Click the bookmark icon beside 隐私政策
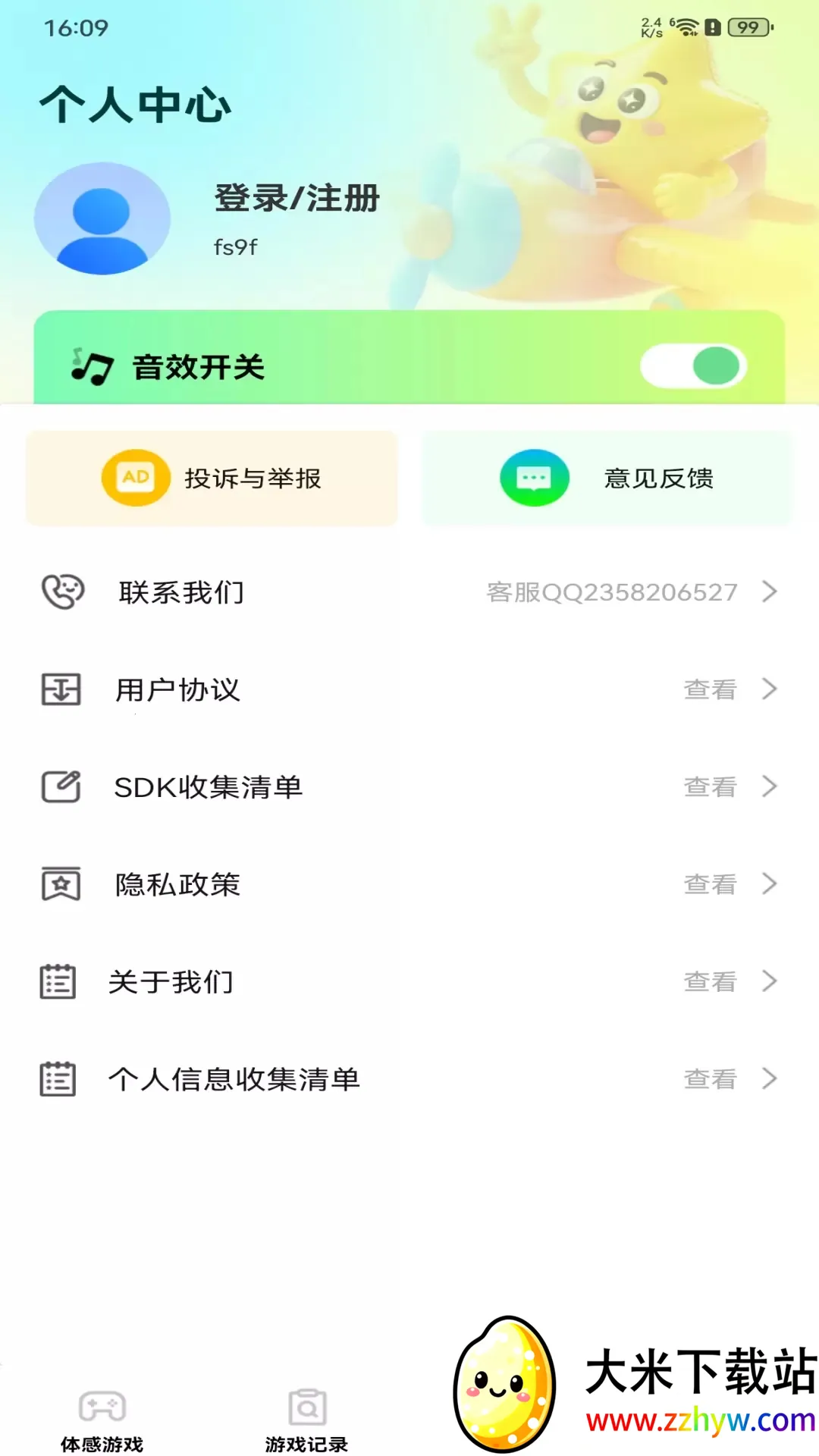819x1456 pixels. click(59, 883)
